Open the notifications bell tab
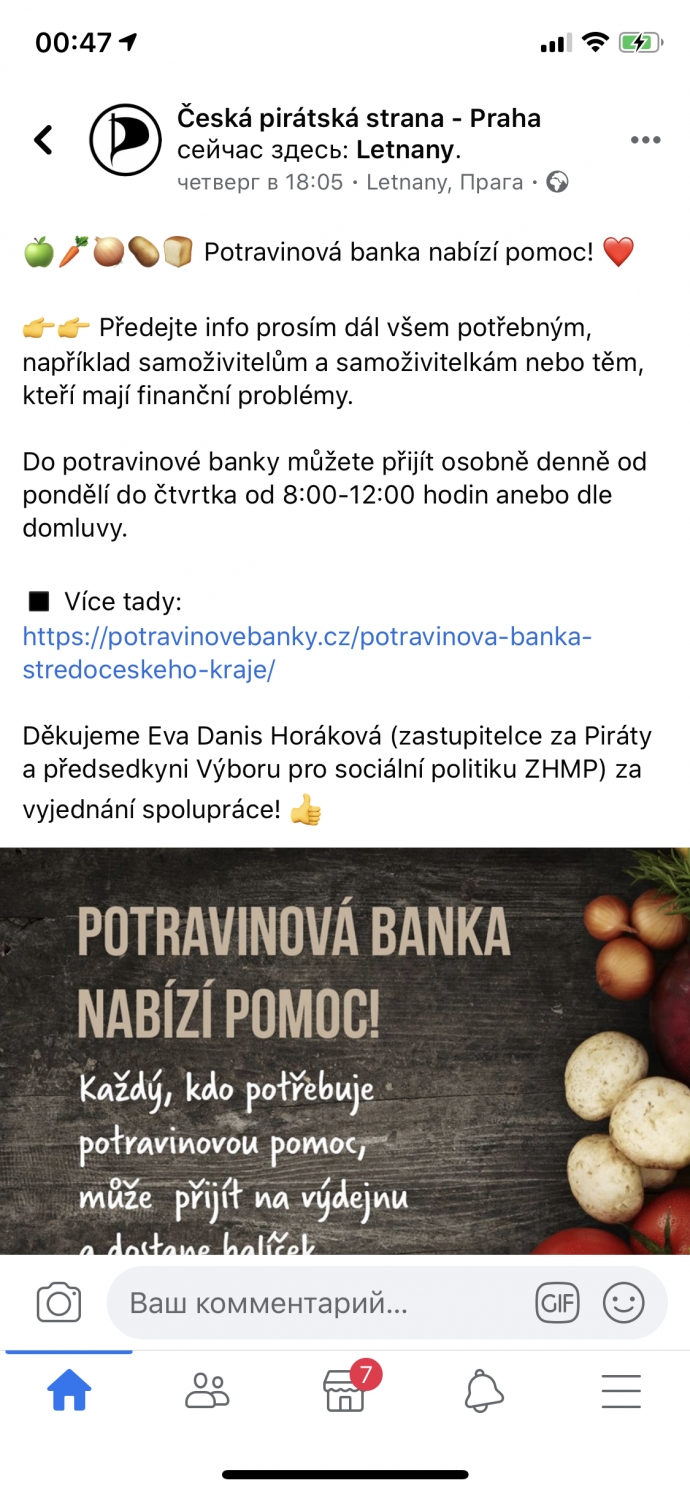The height and width of the screenshot is (1494, 690). pos(483,1390)
